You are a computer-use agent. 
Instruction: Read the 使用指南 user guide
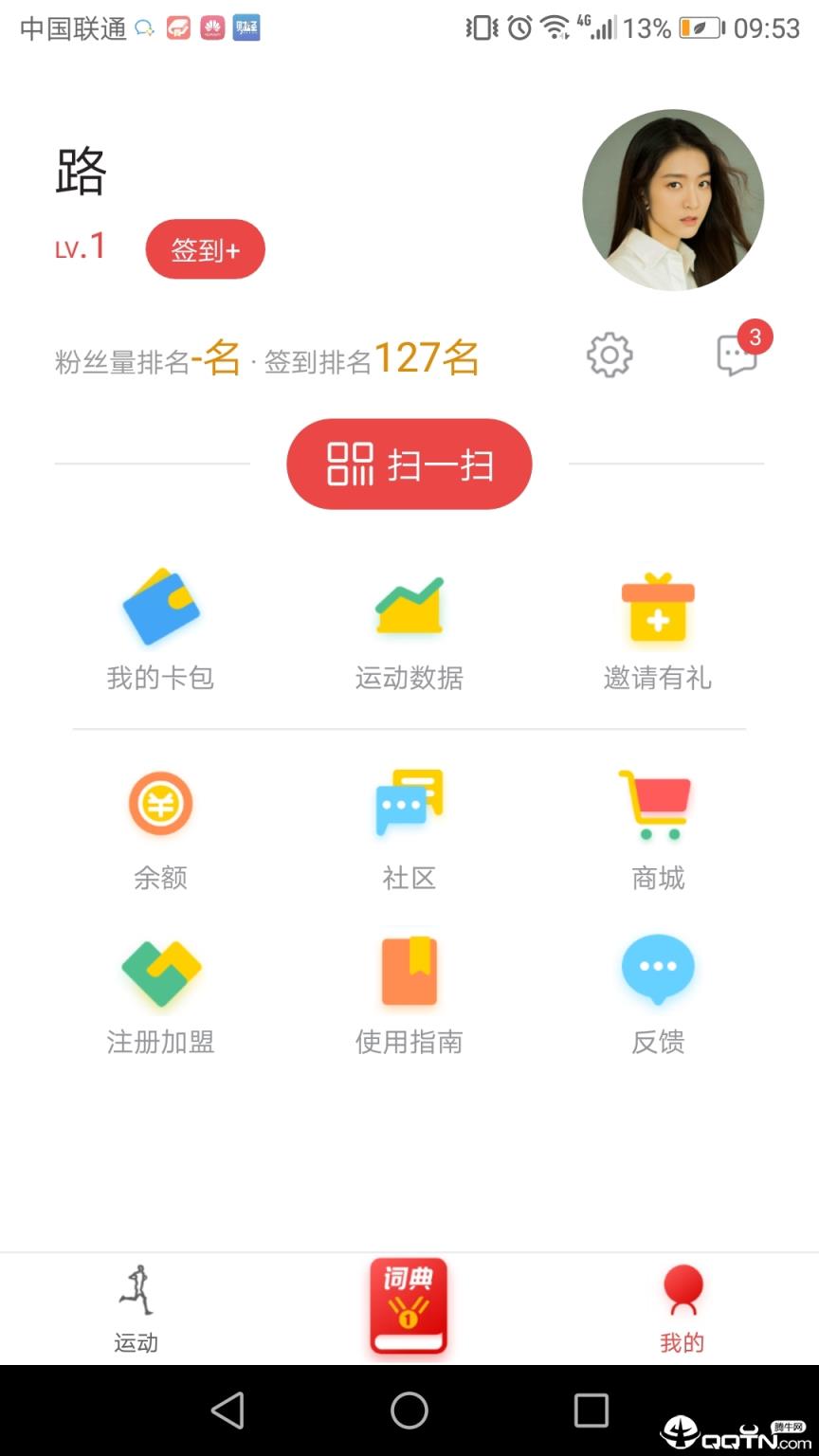[409, 991]
